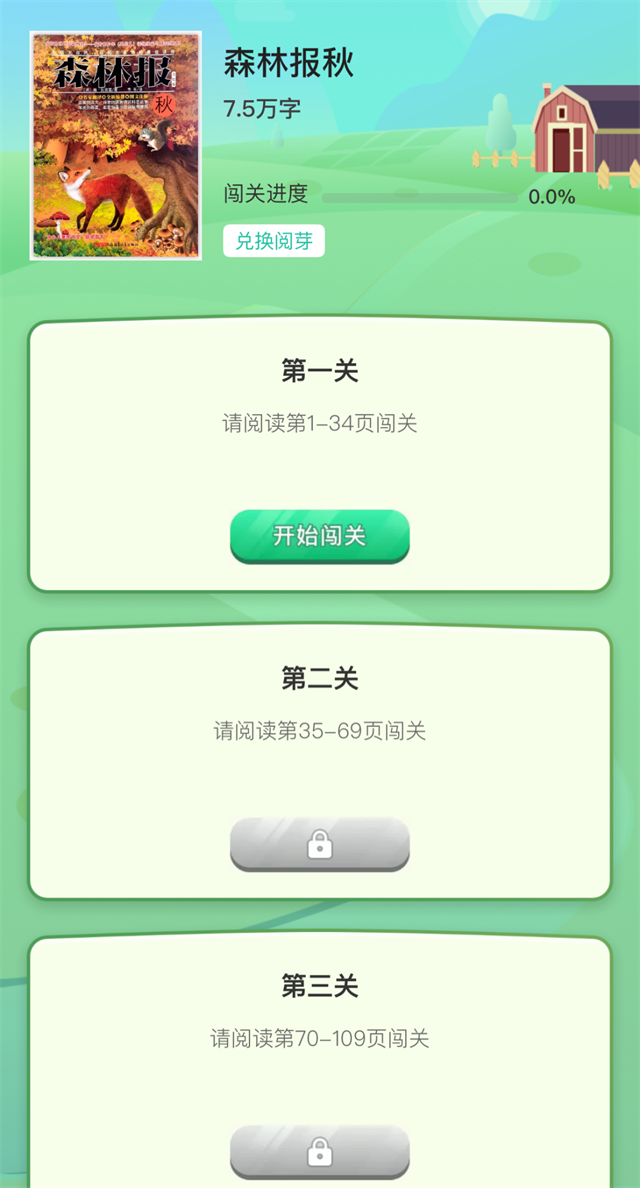The height and width of the screenshot is (1188, 640).
Task: Tap the 兑换阅芽 button
Action: tap(273, 241)
